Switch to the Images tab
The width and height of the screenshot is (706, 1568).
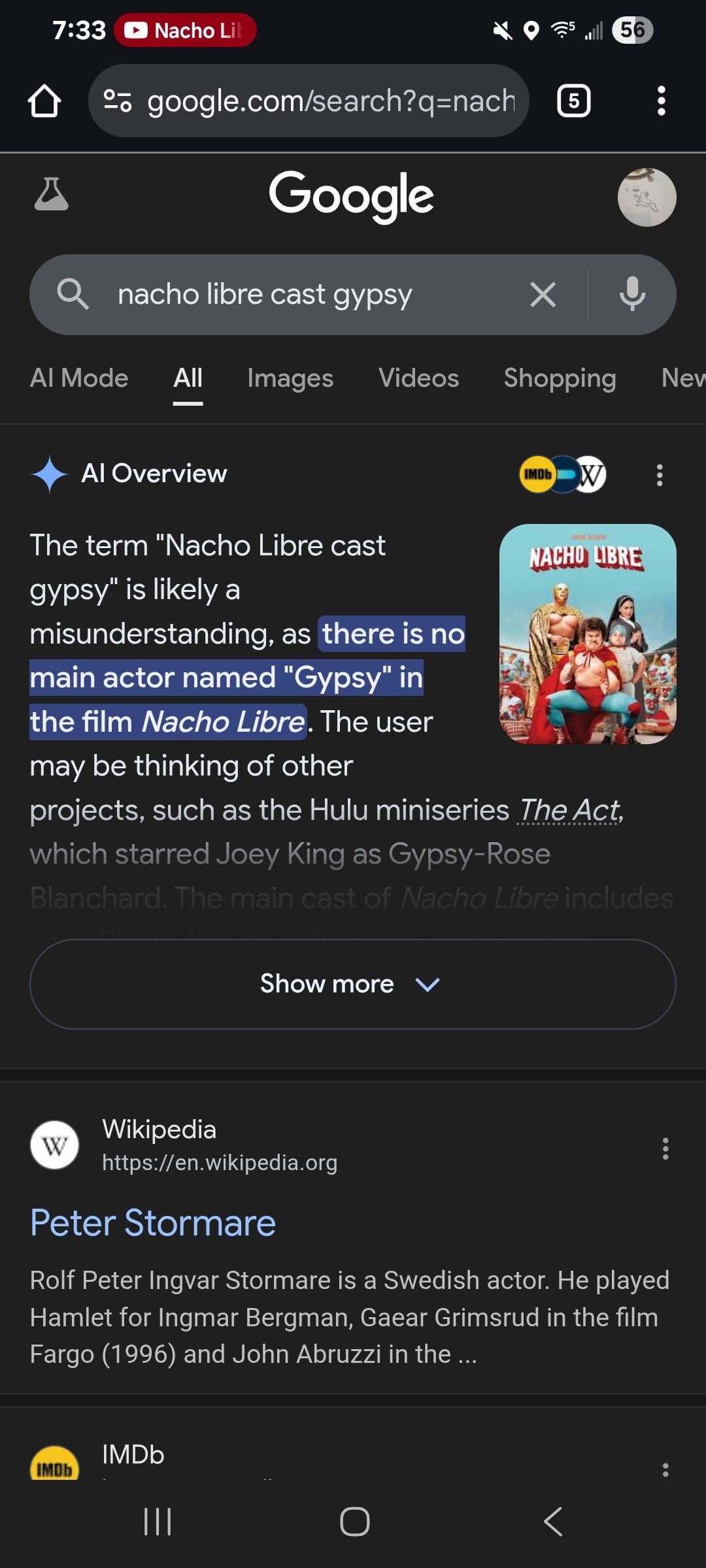[x=290, y=378]
